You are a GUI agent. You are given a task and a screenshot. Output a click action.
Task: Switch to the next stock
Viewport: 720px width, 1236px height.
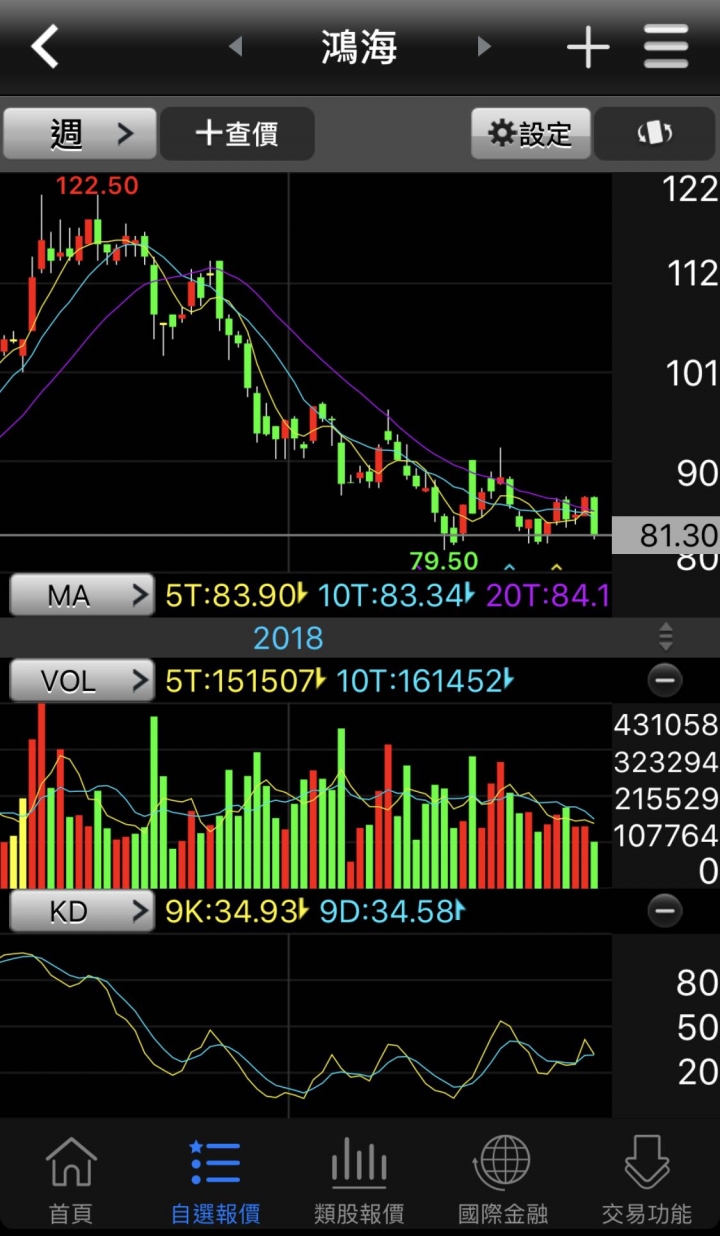[484, 46]
